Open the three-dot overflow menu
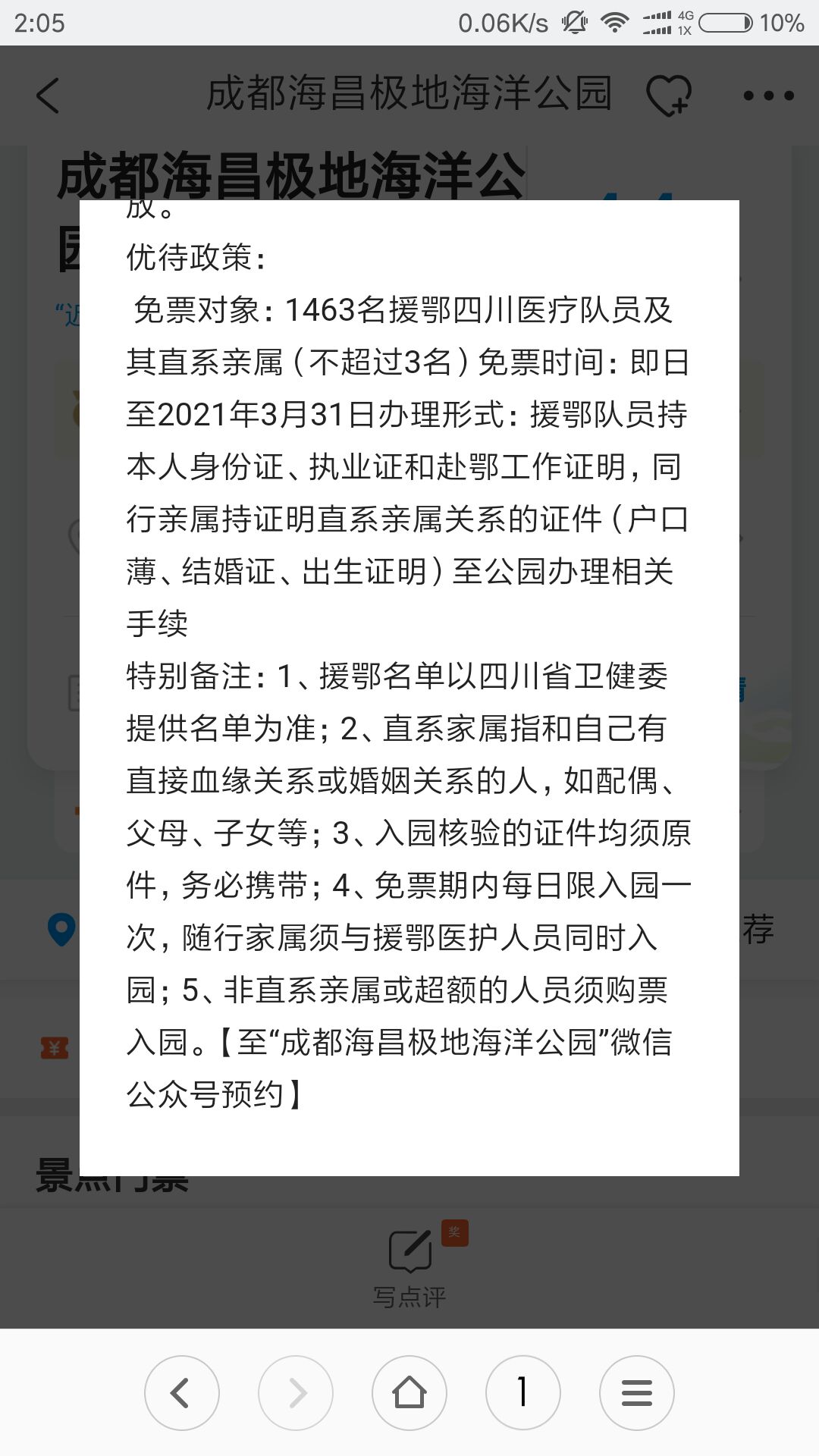Screen dimensions: 819x1456 [768, 96]
